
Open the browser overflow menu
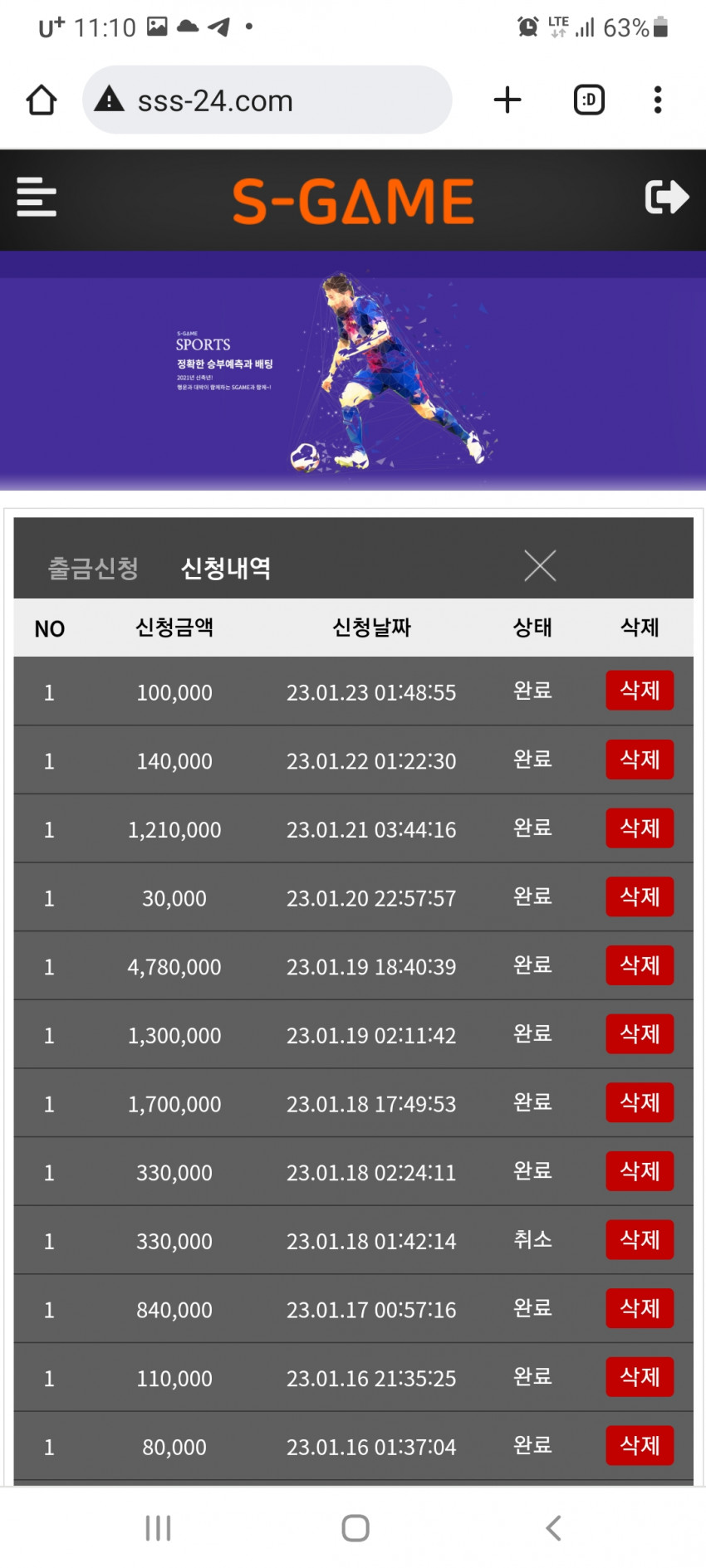click(x=658, y=100)
